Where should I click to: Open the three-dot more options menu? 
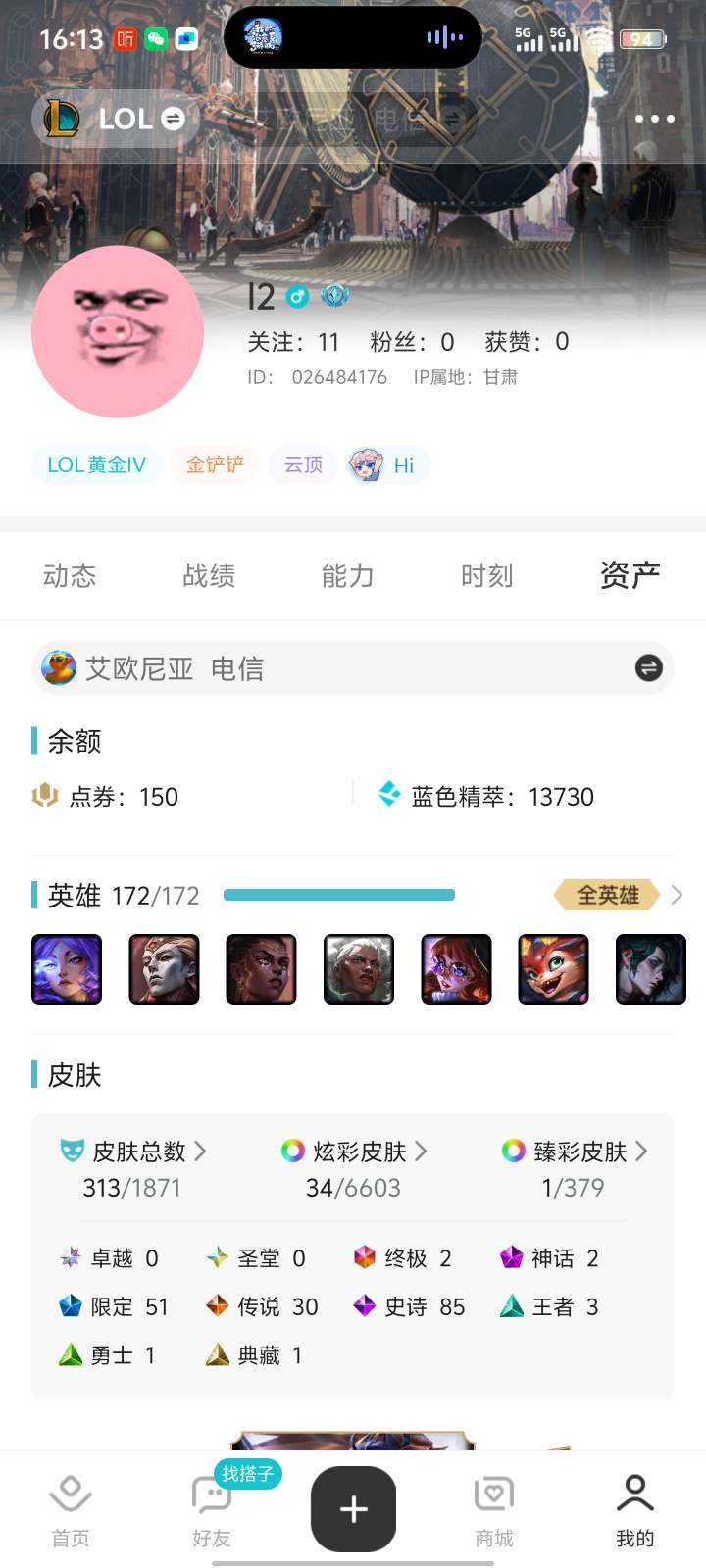654,119
